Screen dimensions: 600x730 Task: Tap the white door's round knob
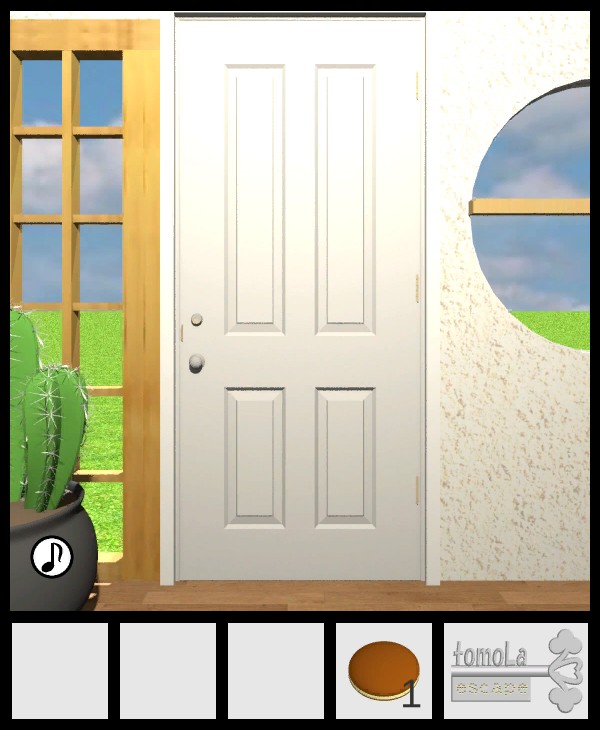197,363
